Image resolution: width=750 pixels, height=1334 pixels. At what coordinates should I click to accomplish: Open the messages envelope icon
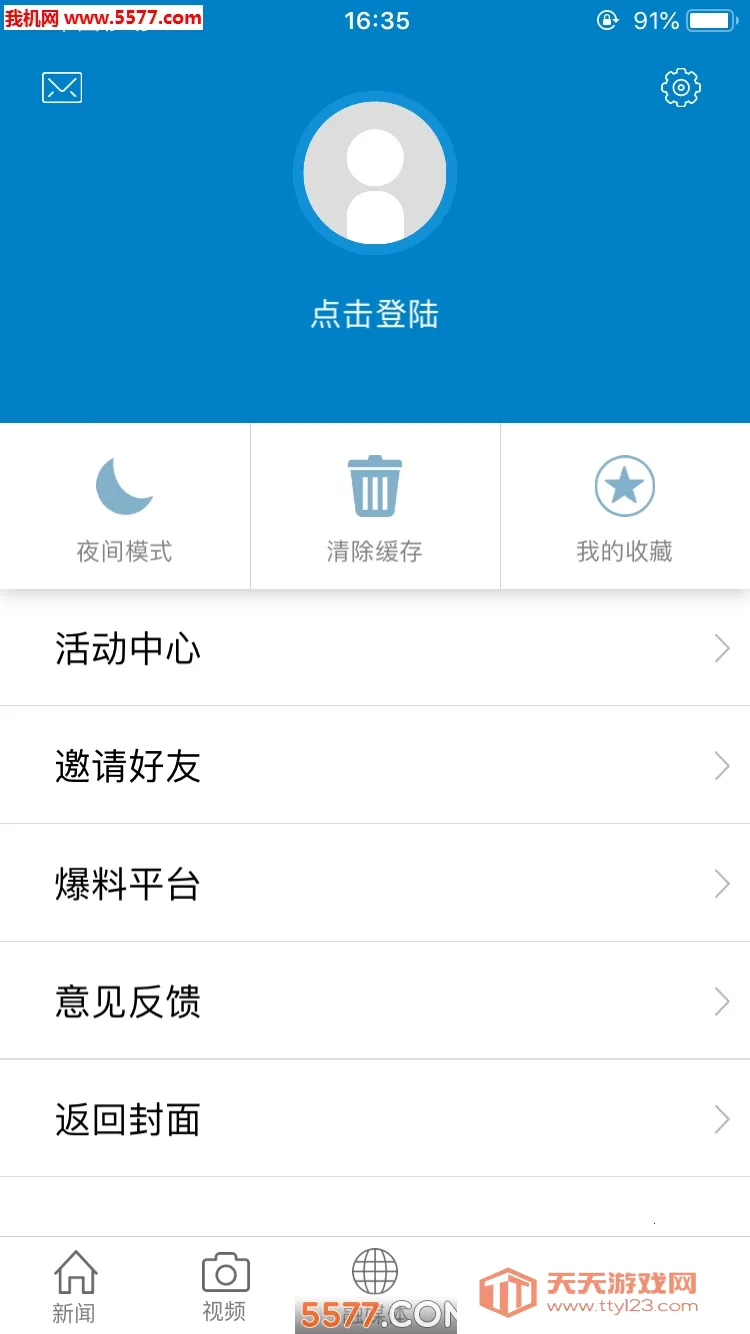[x=62, y=87]
